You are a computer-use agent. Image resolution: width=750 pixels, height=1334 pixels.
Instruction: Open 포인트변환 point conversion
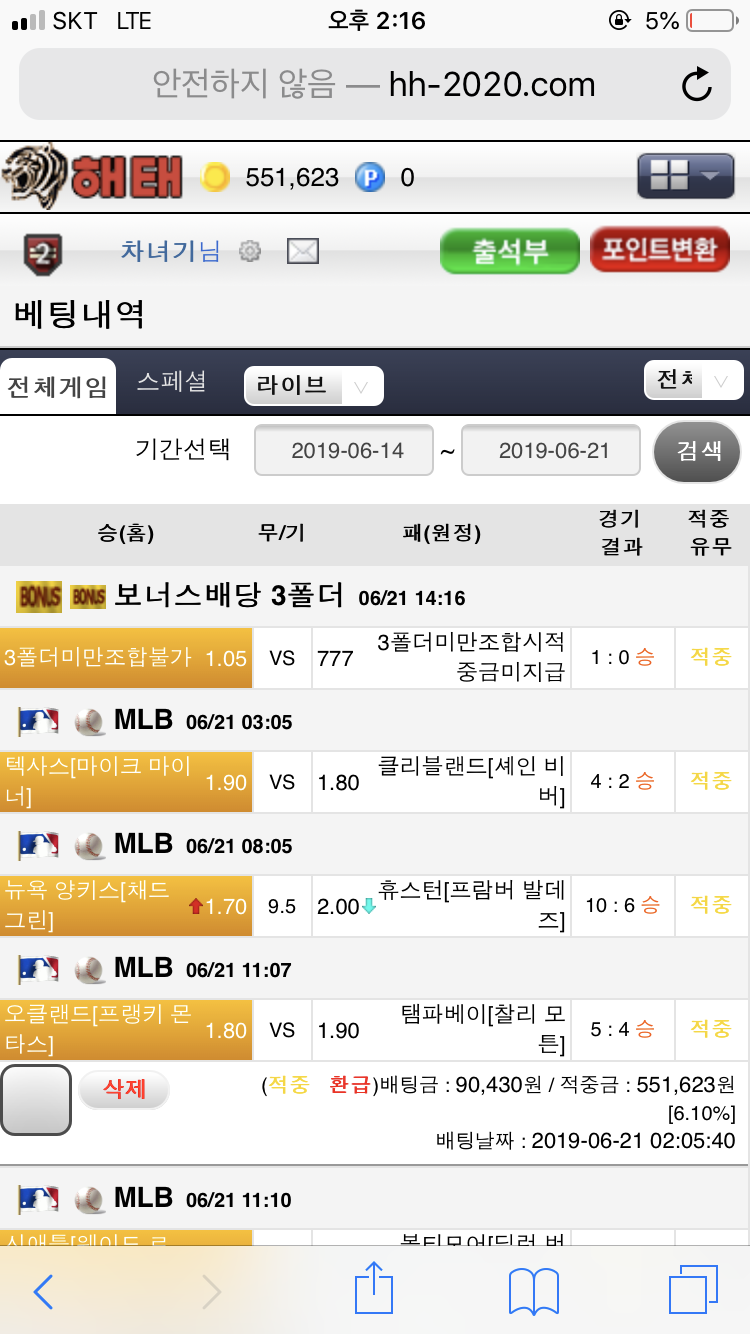point(659,250)
